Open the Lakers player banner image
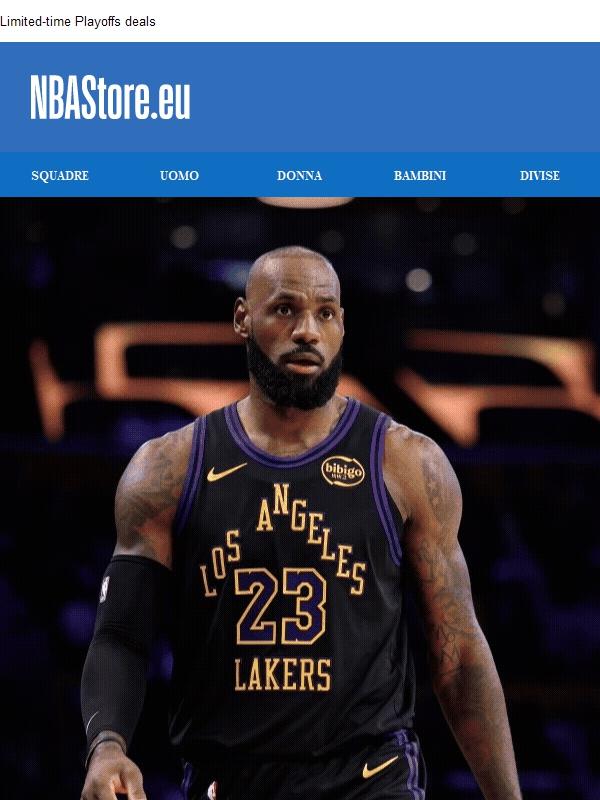 point(300,500)
